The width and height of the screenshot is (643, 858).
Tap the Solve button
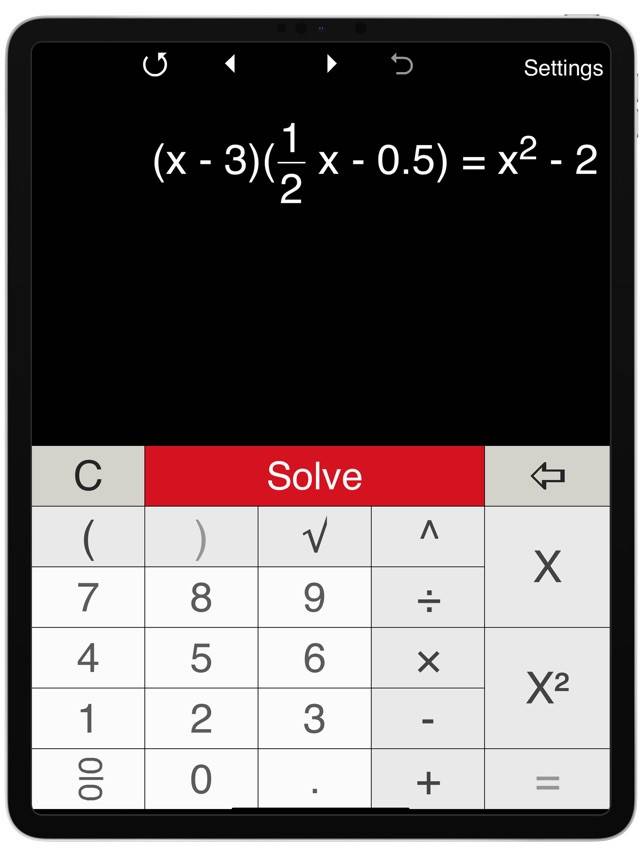(x=314, y=476)
